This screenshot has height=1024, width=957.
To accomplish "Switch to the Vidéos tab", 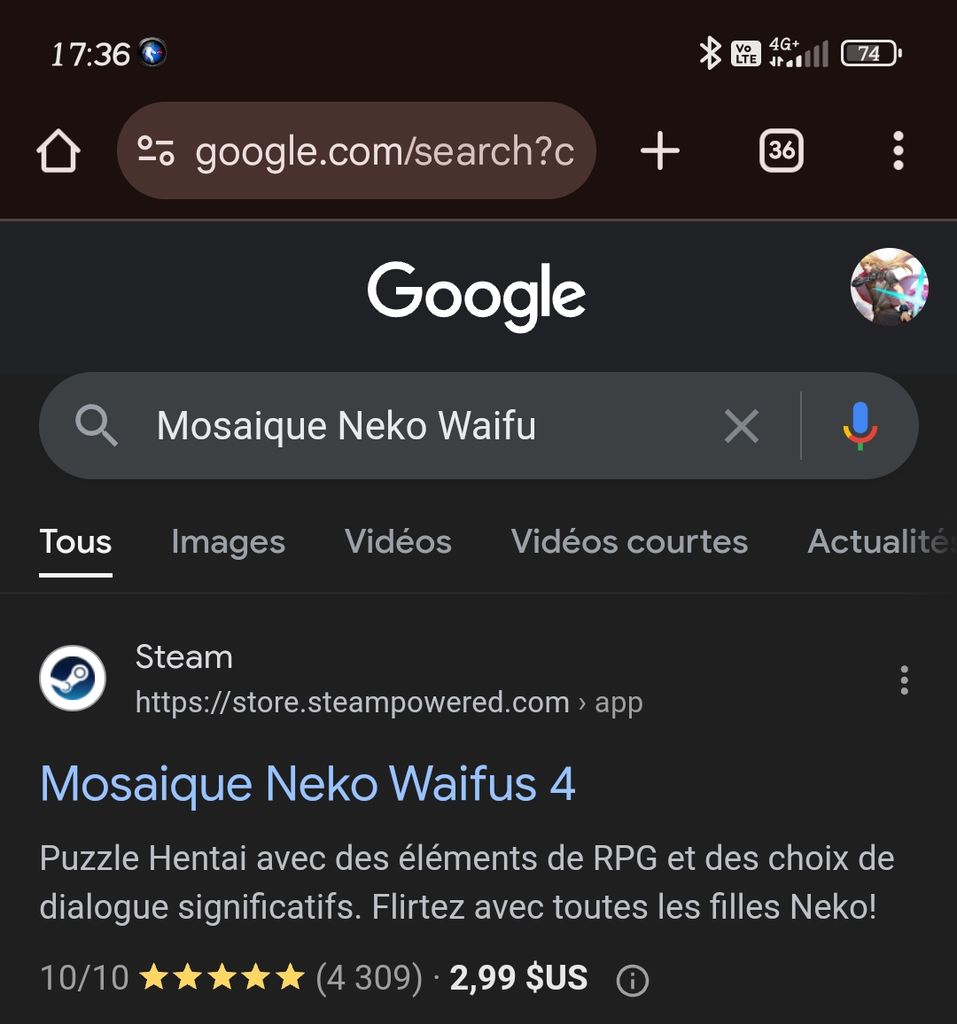I will (398, 542).
